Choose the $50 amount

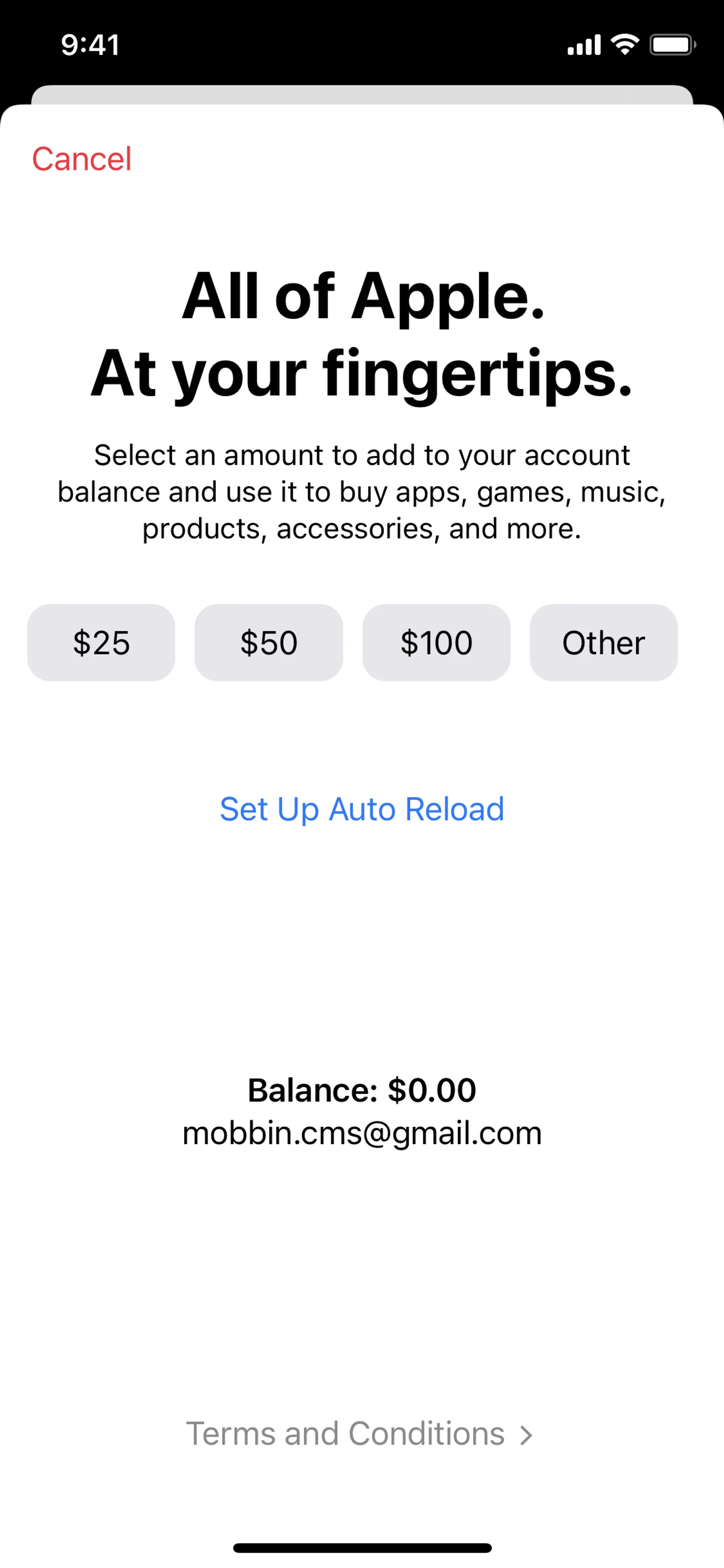pyautogui.click(x=268, y=643)
